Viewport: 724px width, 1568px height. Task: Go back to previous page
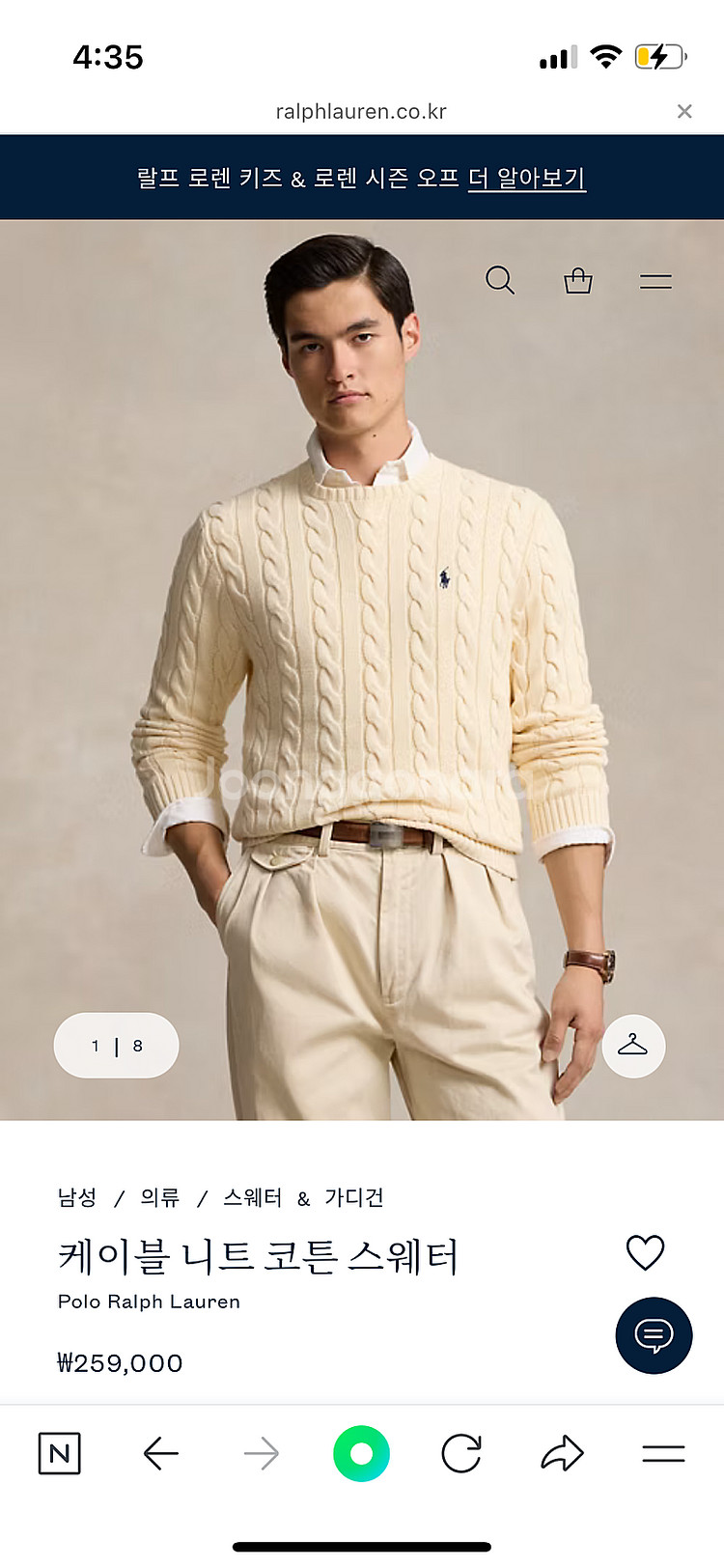(x=160, y=1453)
